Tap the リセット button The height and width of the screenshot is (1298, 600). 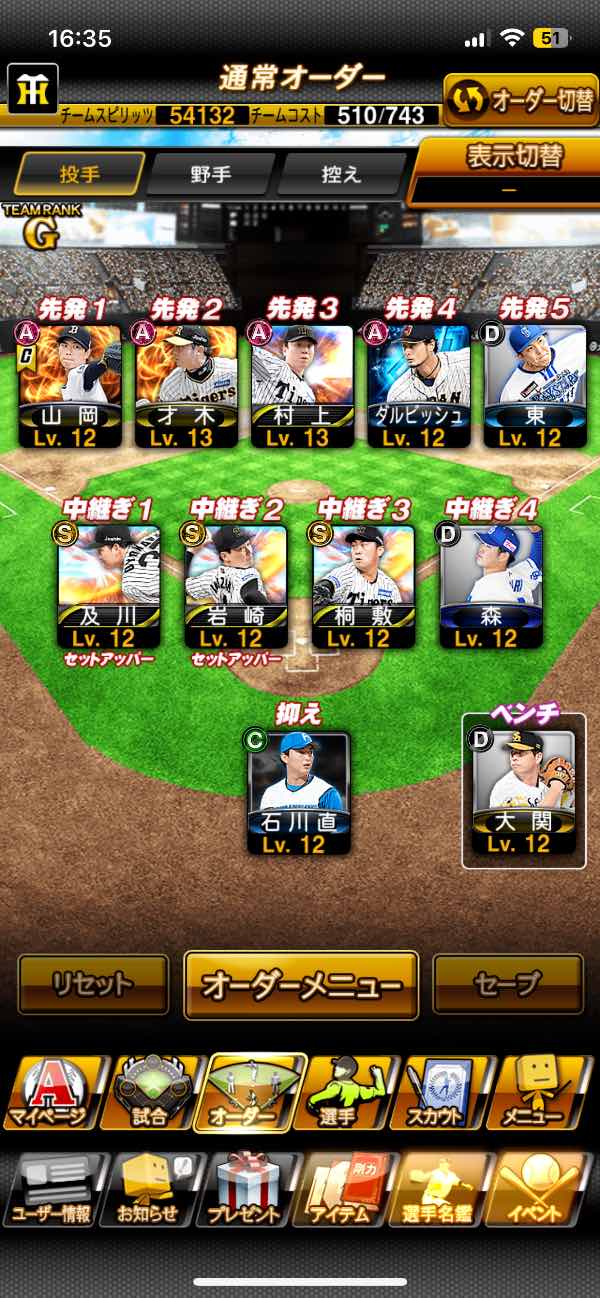click(x=93, y=984)
